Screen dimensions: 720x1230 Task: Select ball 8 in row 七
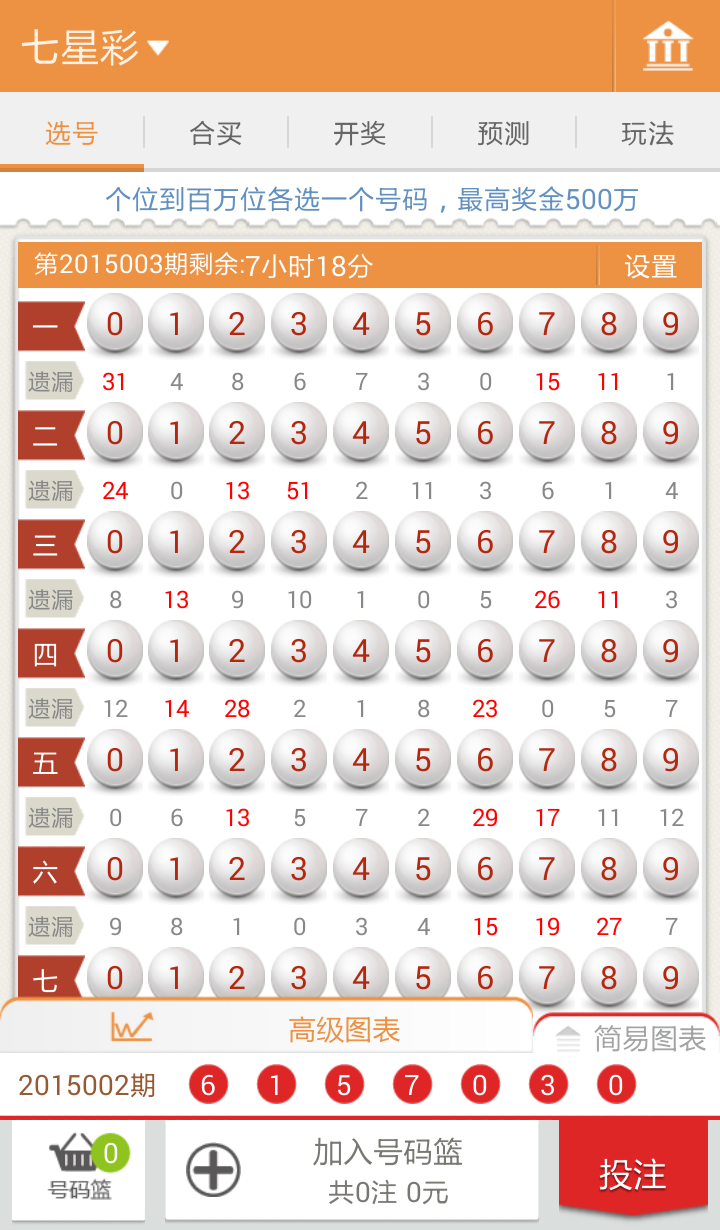point(608,976)
